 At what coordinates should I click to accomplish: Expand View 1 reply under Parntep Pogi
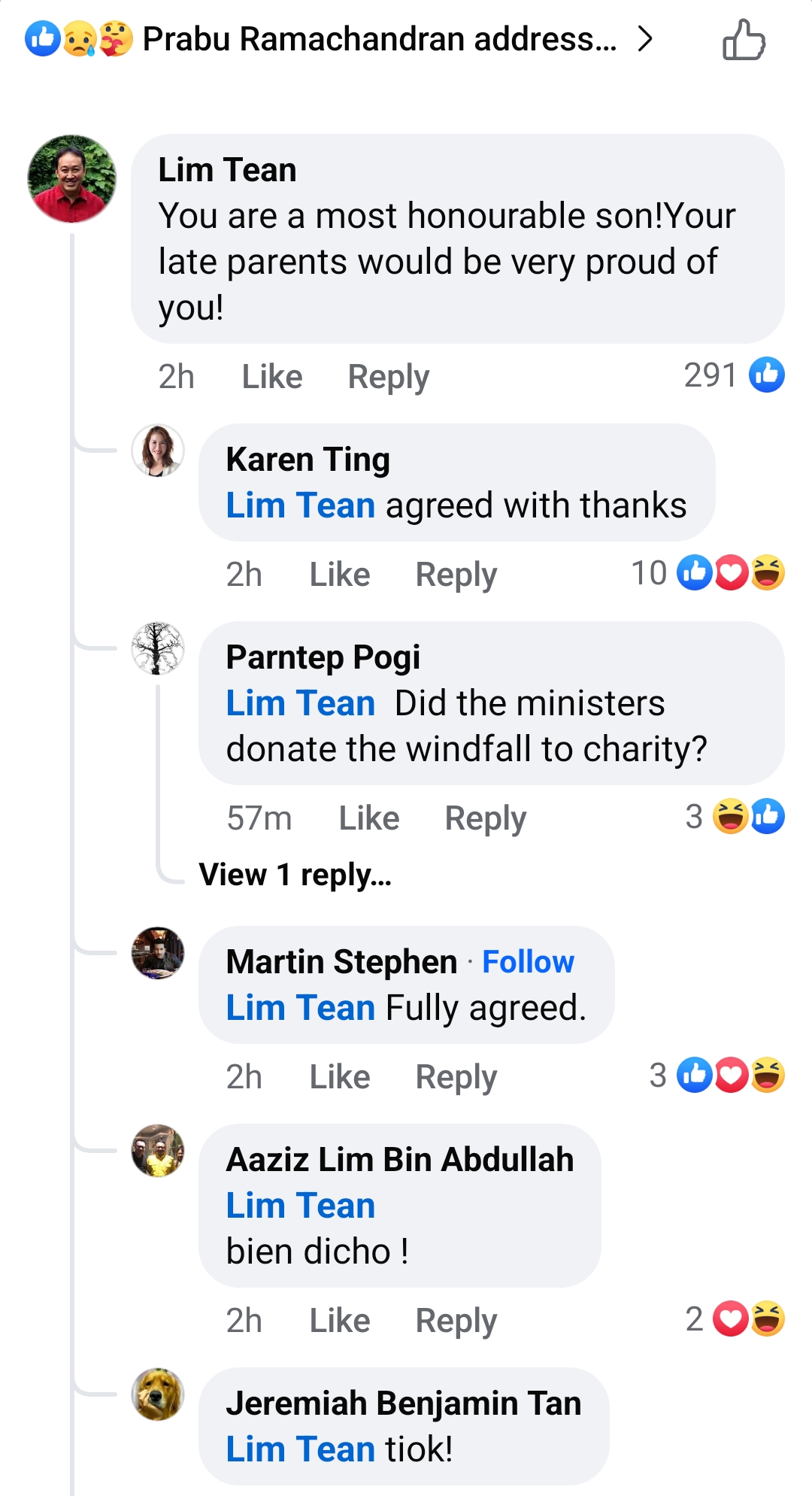[295, 875]
